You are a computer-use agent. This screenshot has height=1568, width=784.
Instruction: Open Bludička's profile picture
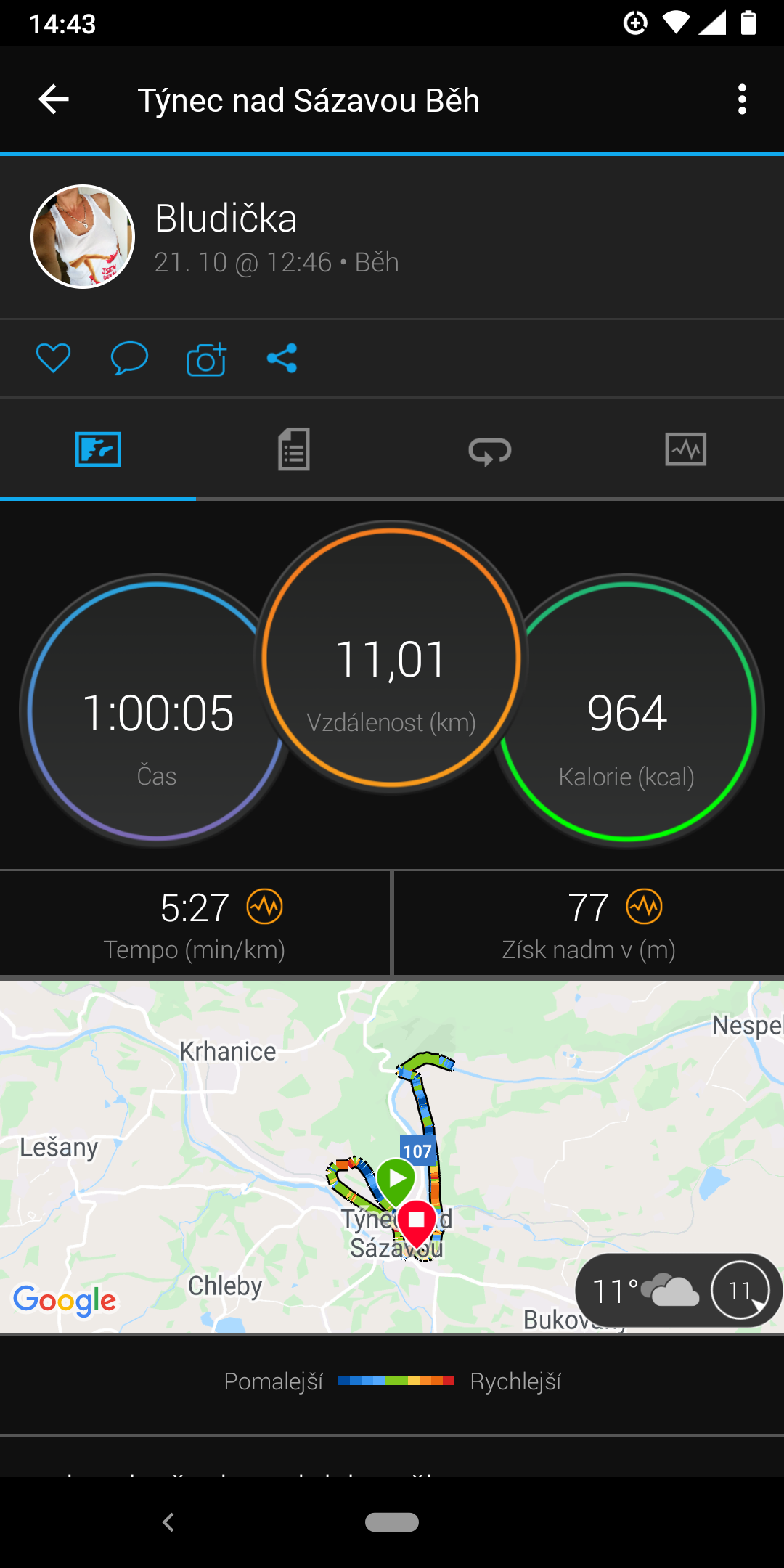(83, 237)
